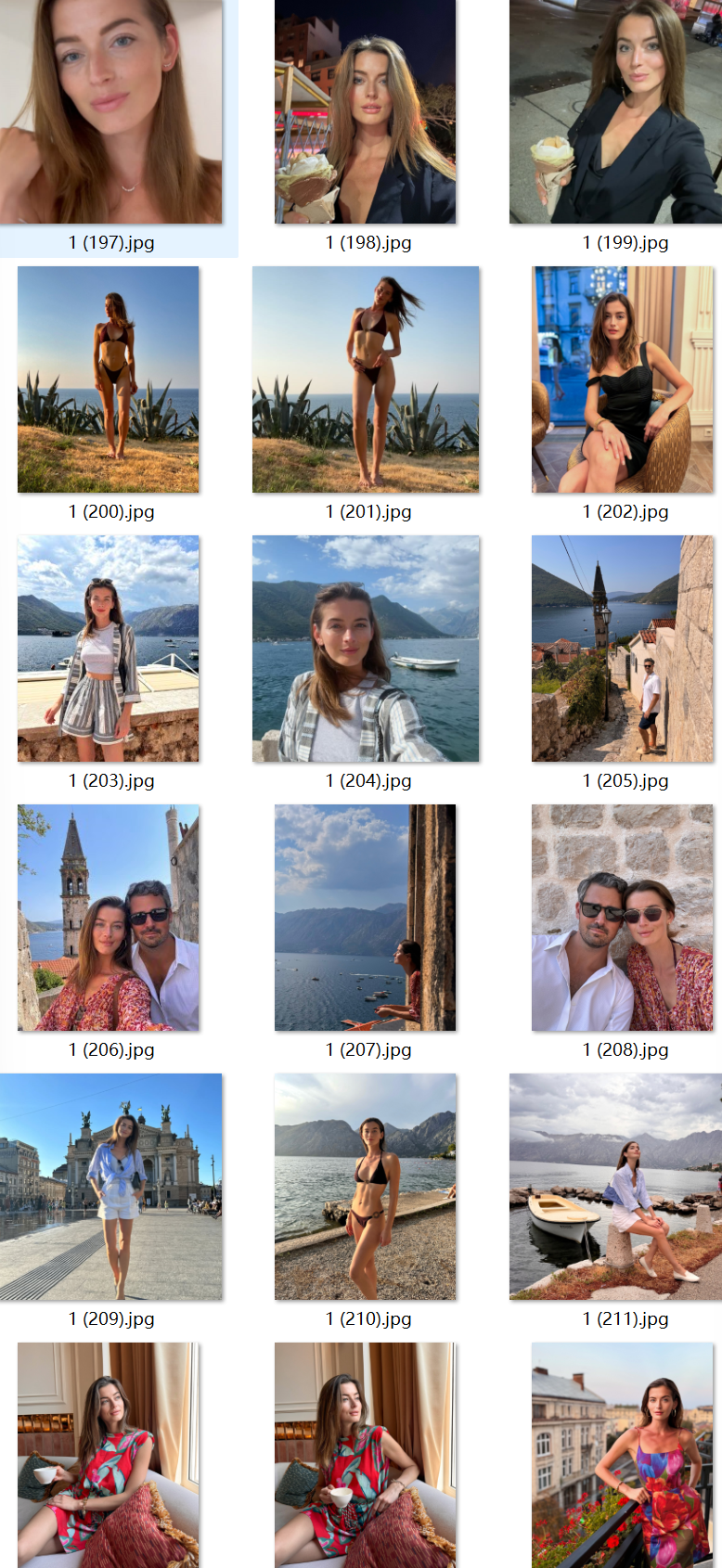722x1568 pixels.
Task: Open the 1 (201).jpg picture
Action: coord(366,379)
